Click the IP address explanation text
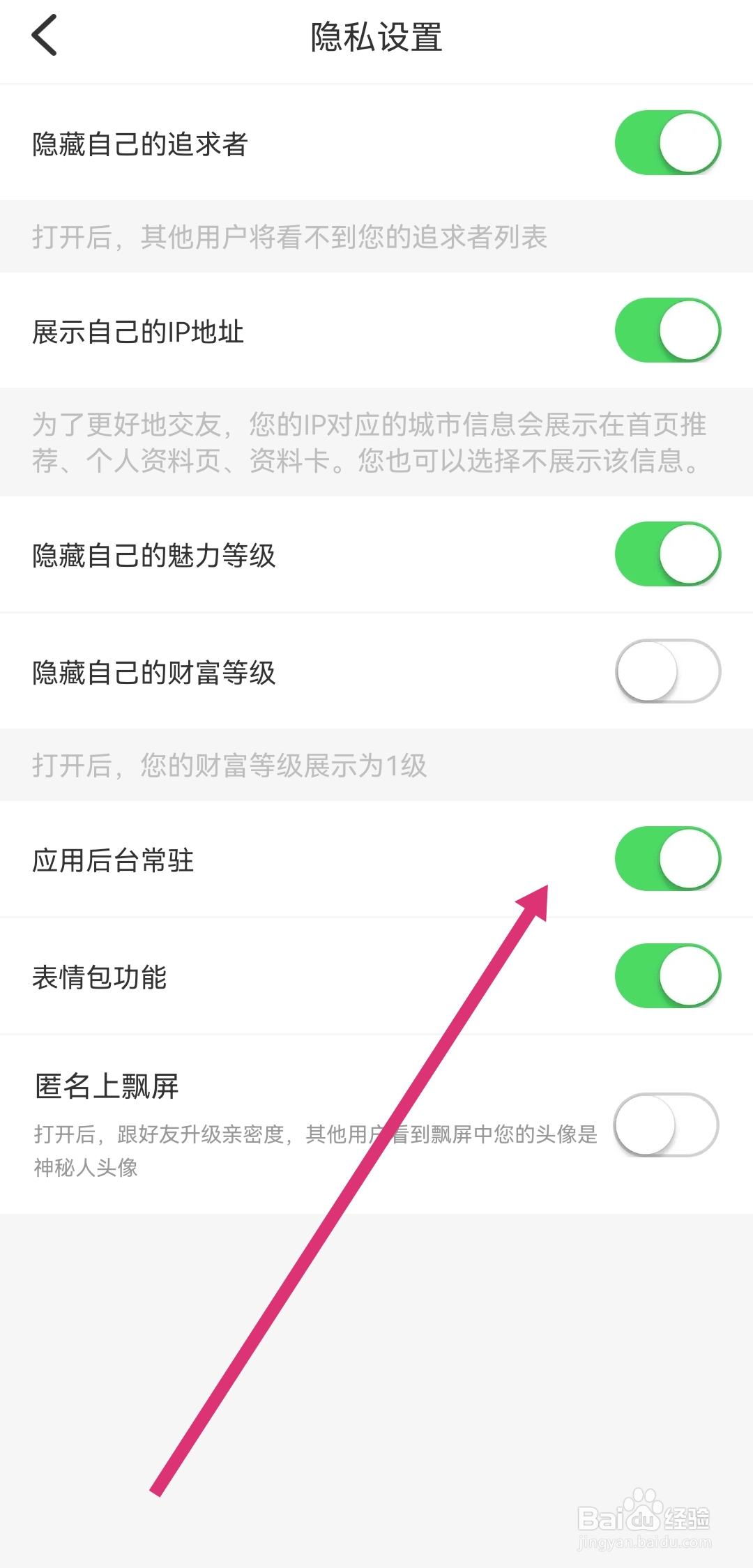Image resolution: width=753 pixels, height=1568 pixels. [370, 443]
